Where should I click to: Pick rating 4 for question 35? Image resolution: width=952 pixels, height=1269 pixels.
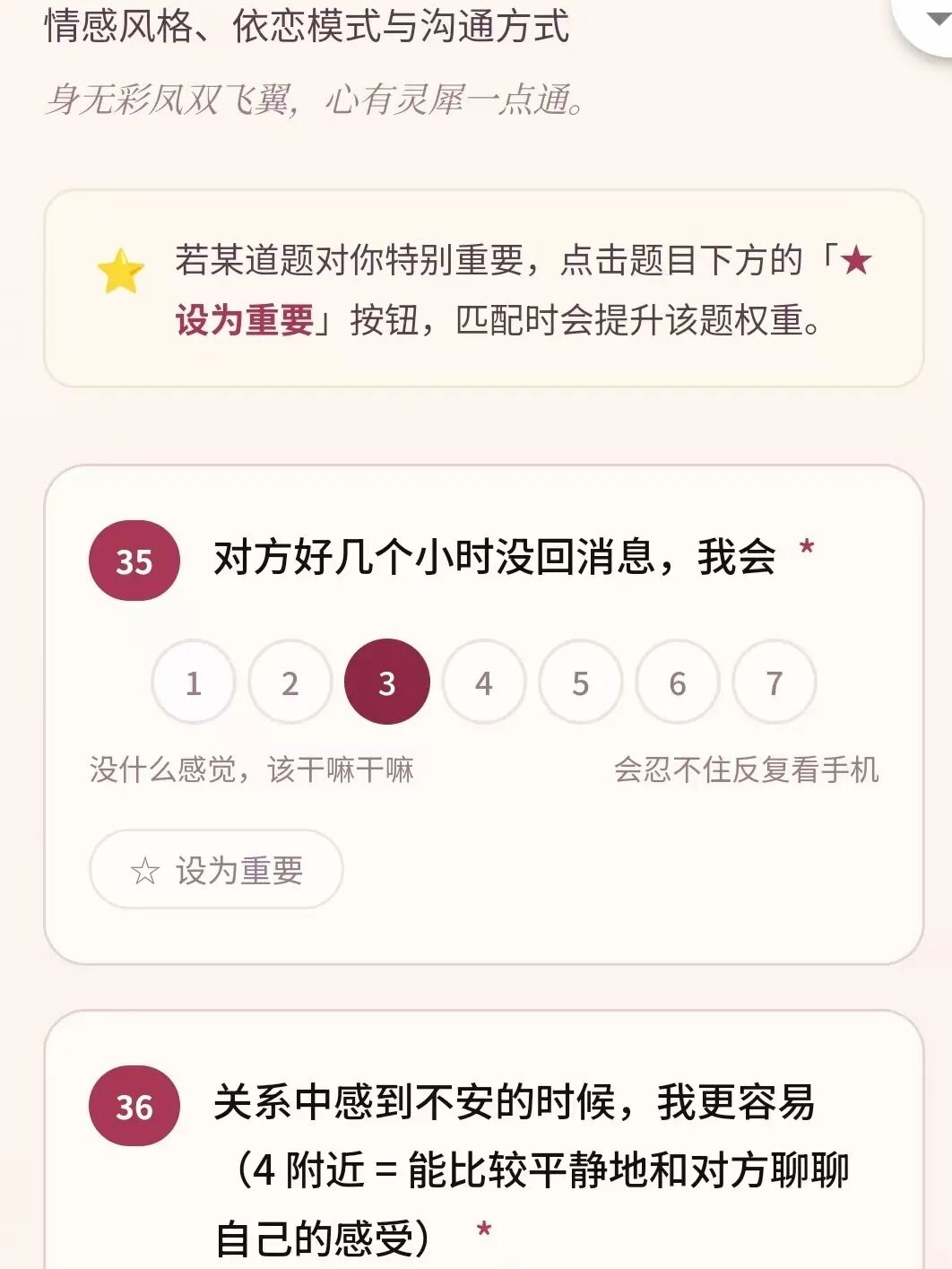484,682
